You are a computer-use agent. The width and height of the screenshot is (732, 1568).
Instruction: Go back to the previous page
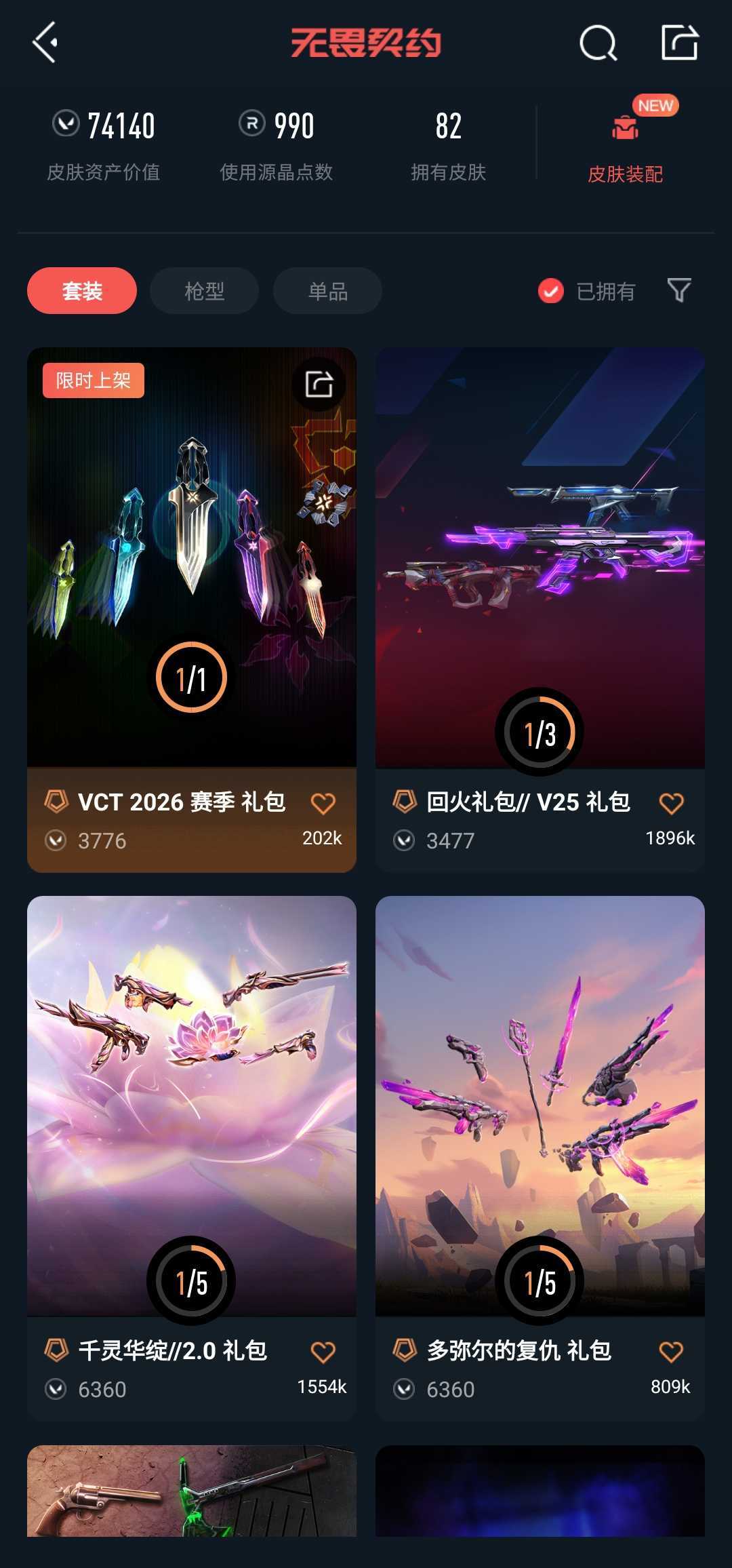pos(45,43)
